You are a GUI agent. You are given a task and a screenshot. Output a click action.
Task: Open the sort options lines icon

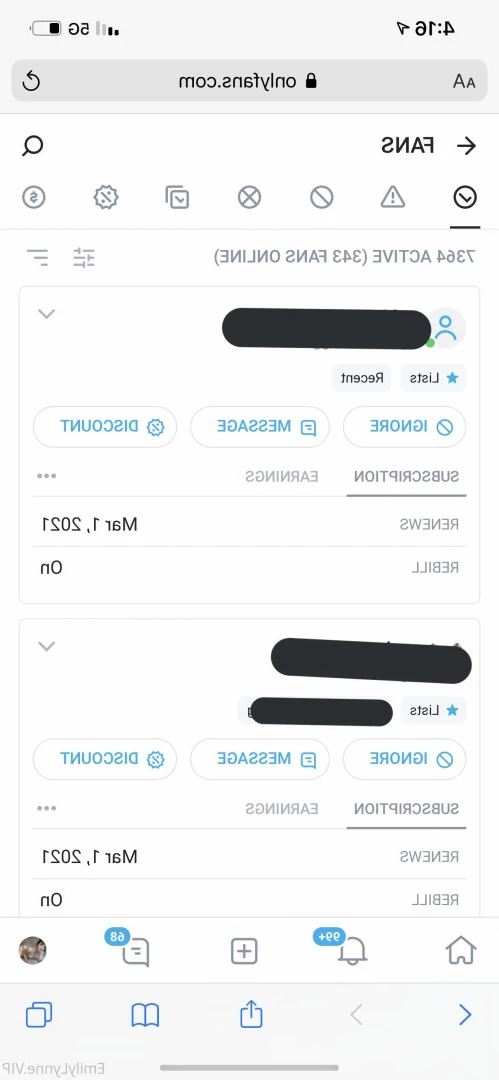pyautogui.click(x=38, y=258)
